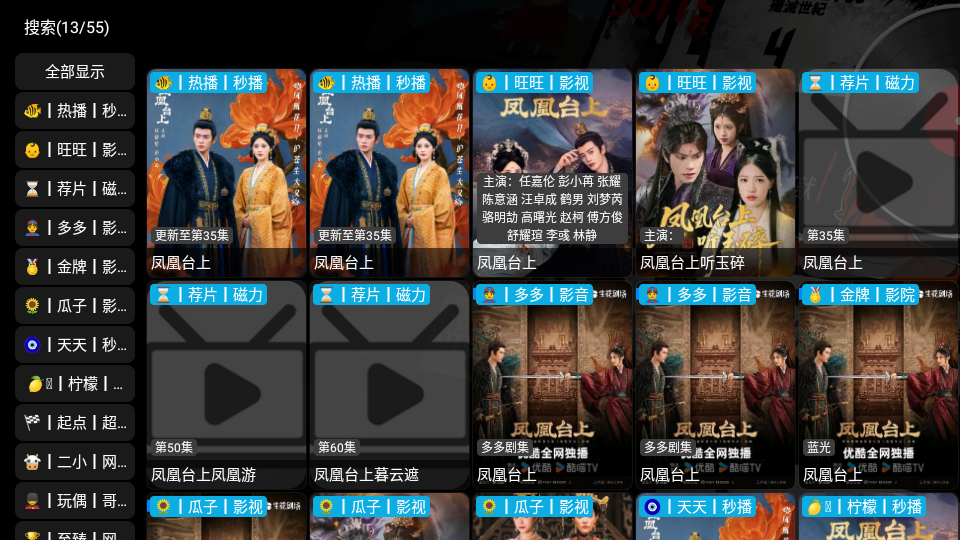960x540 pixels.
Task: Filter results by 起点 source
Action: click(75, 423)
